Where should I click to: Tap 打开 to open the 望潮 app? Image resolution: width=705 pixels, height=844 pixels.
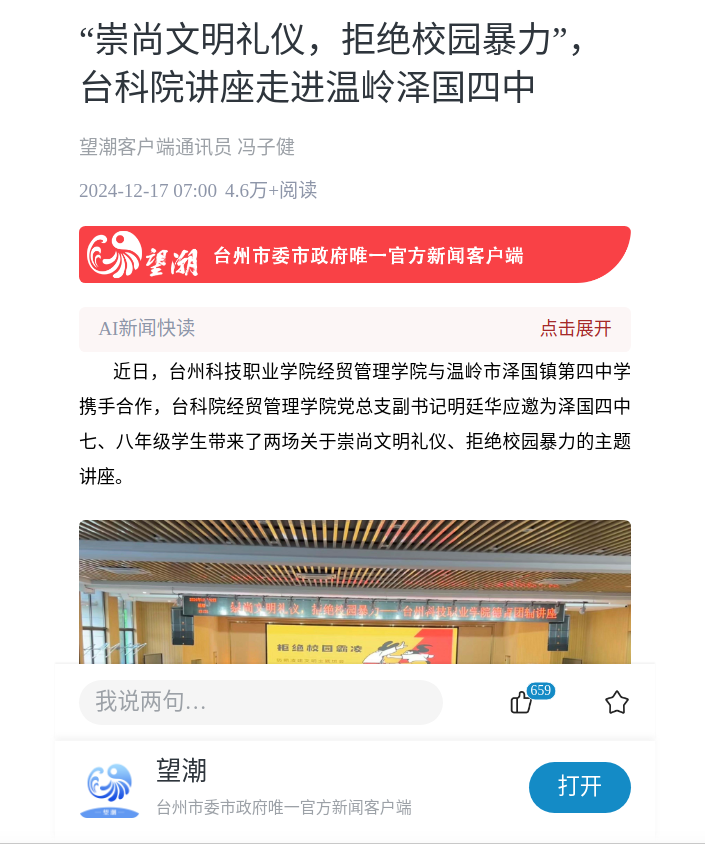pos(579,787)
